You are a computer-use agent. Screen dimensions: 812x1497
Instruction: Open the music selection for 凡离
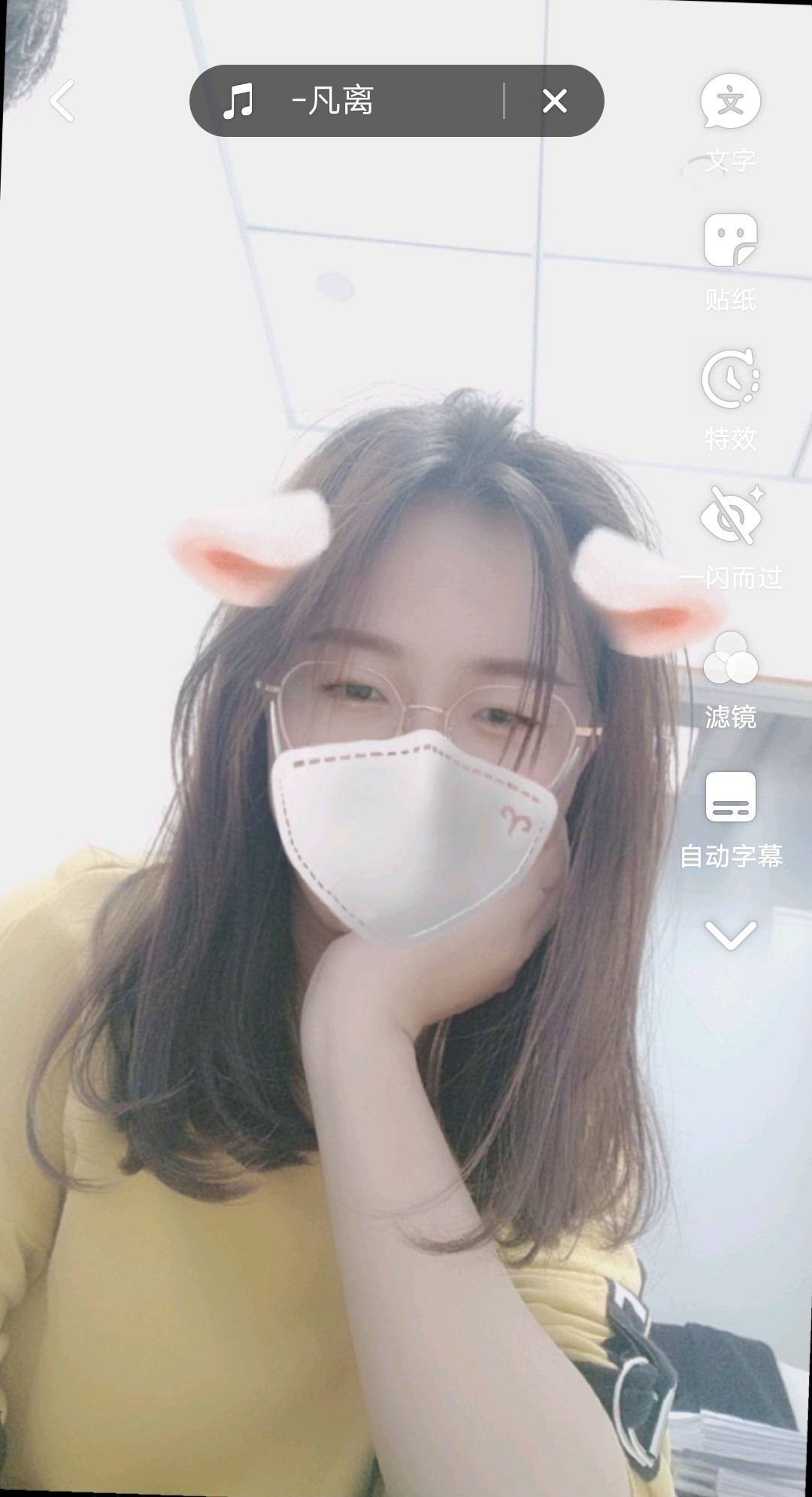pos(346,101)
